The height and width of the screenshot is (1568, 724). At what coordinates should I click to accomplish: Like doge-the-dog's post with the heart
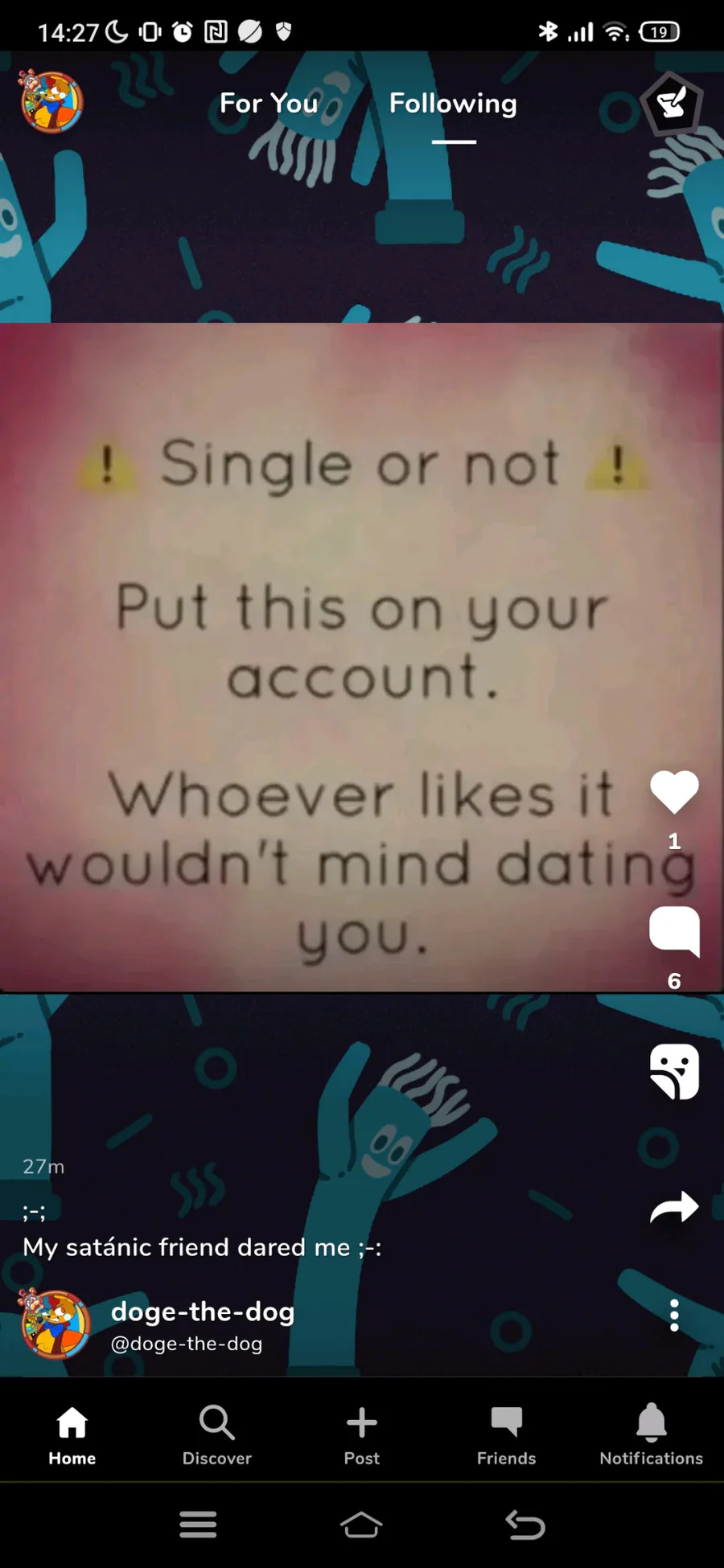[x=674, y=791]
